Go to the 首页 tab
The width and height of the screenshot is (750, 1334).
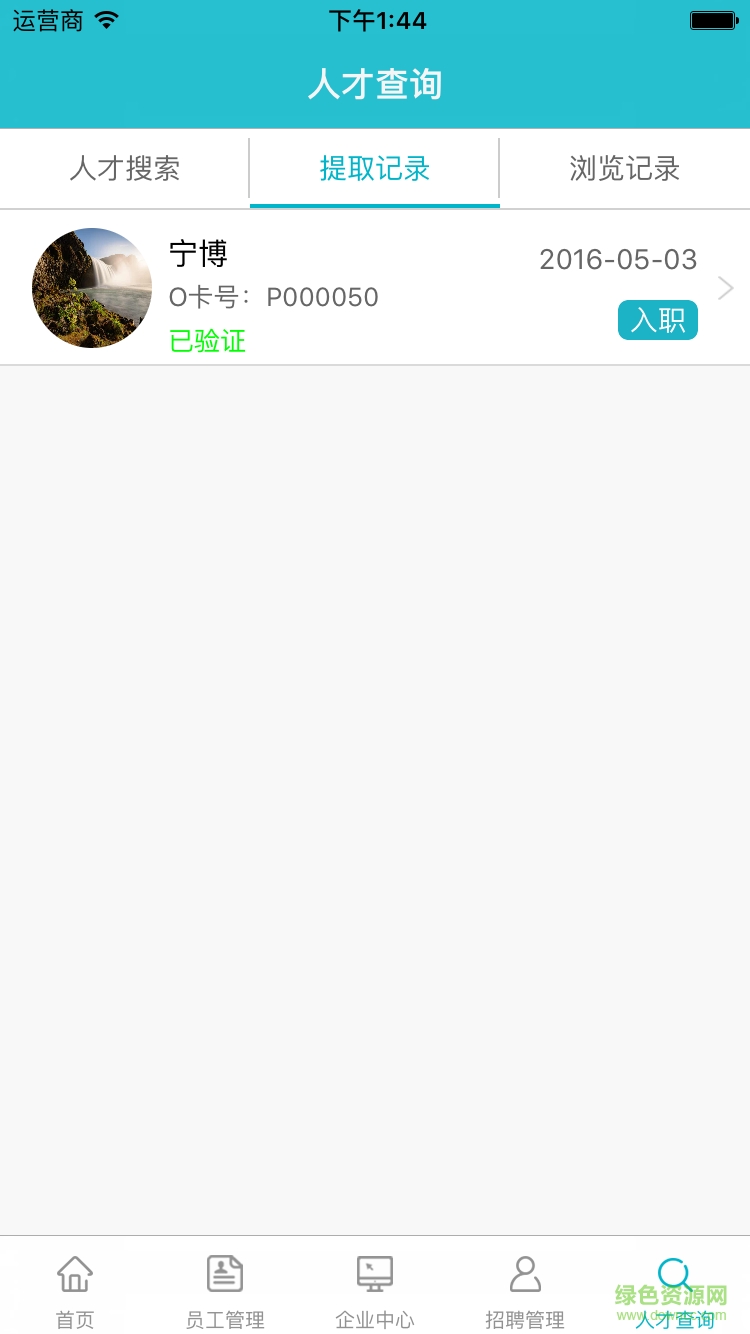(x=75, y=1291)
